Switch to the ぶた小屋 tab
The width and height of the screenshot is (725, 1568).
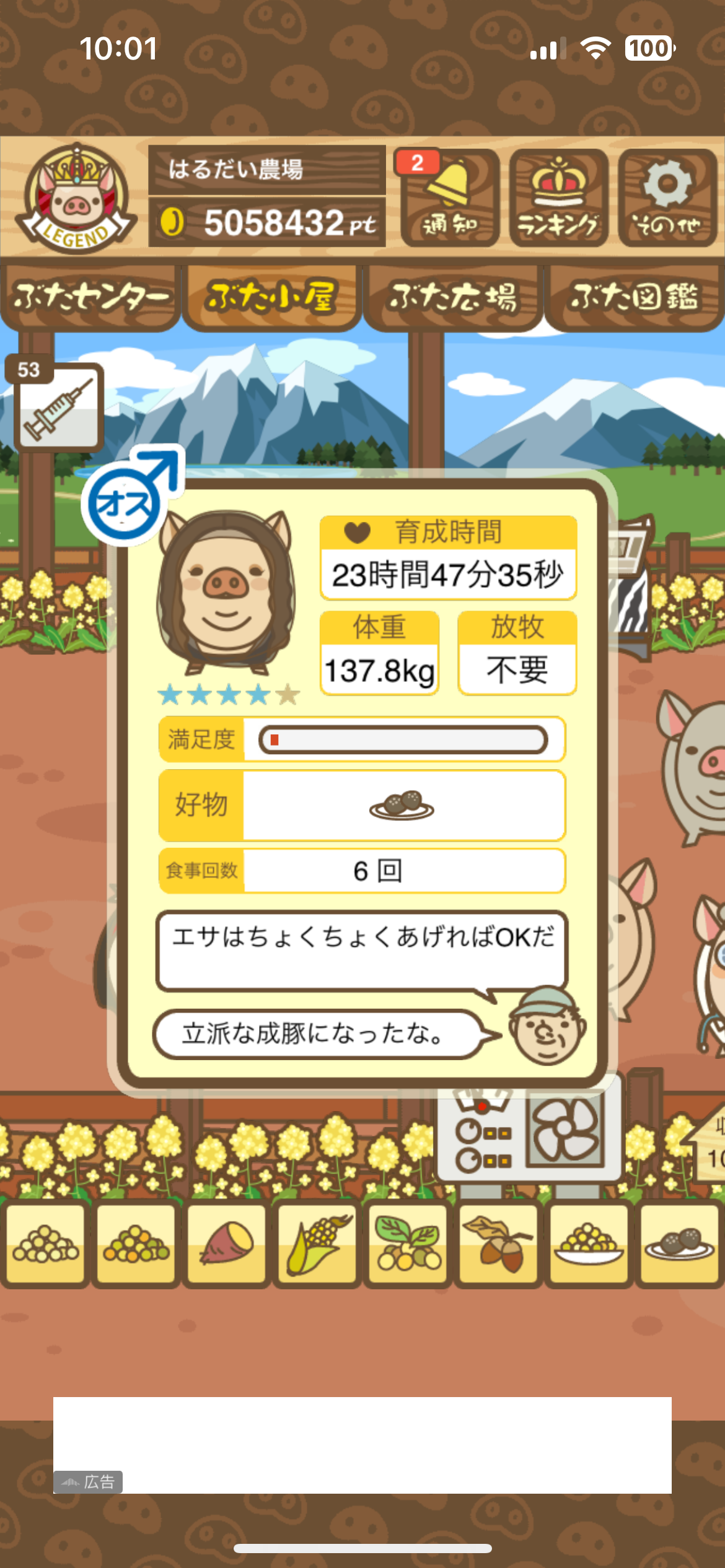tap(271, 297)
